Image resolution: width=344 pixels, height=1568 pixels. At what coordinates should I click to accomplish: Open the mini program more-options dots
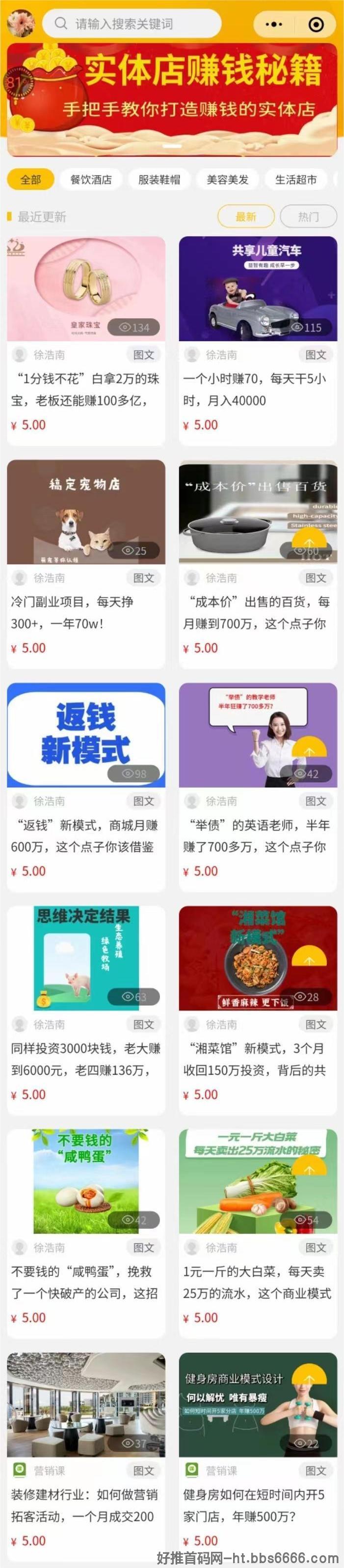[x=275, y=25]
